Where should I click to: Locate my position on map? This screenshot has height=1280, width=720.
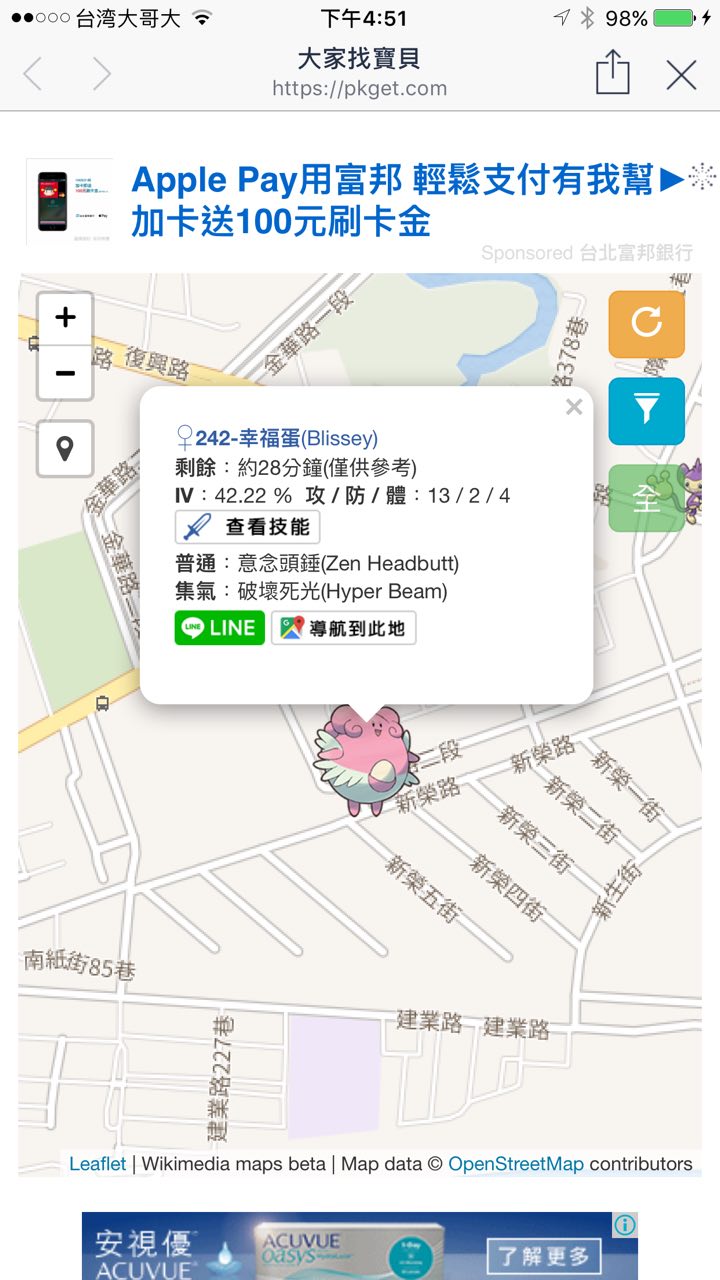coord(65,448)
